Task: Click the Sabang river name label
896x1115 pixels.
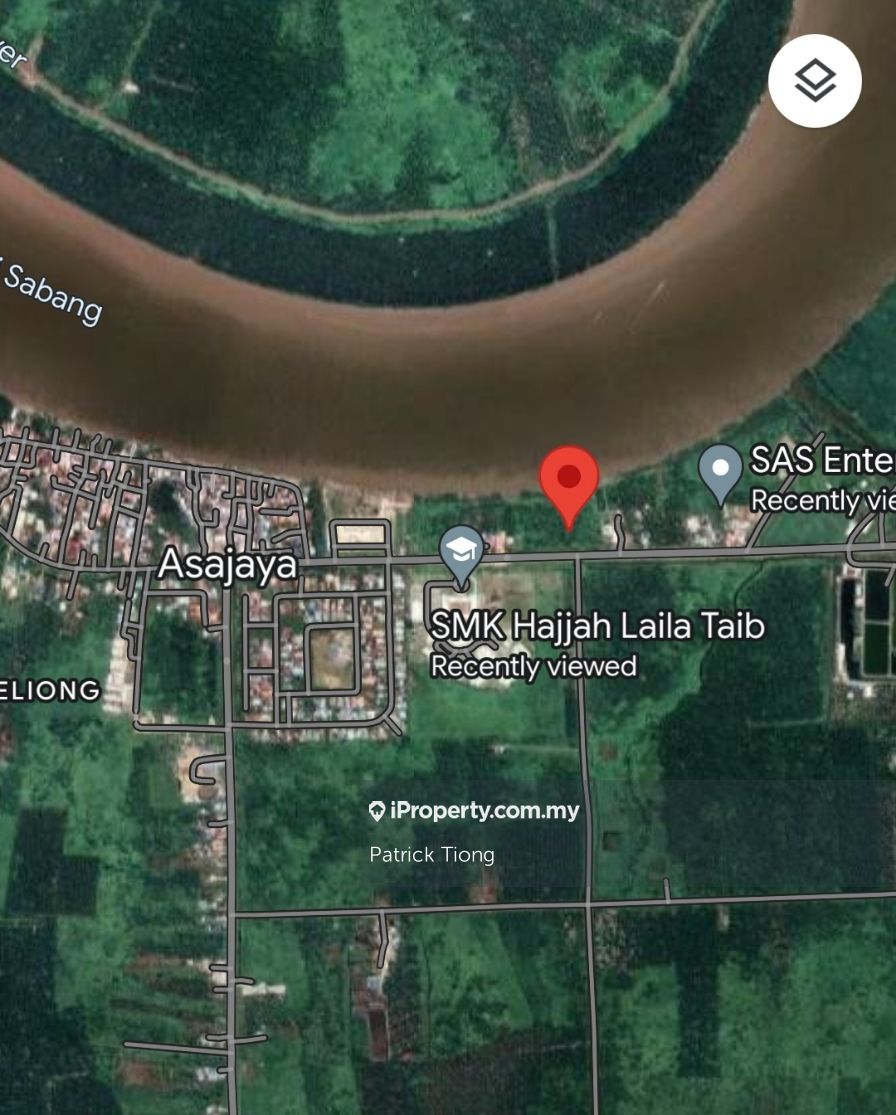Action: pyautogui.click(x=50, y=296)
